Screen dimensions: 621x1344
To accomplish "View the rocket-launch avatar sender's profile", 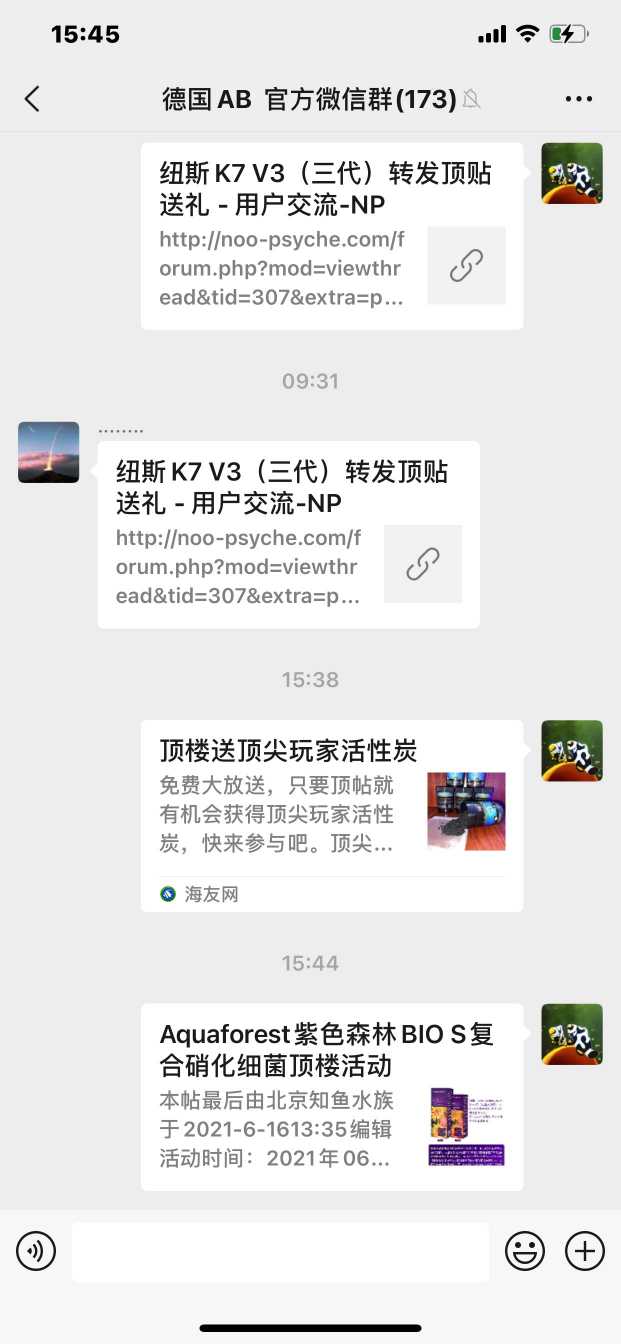I will pyautogui.click(x=48, y=452).
